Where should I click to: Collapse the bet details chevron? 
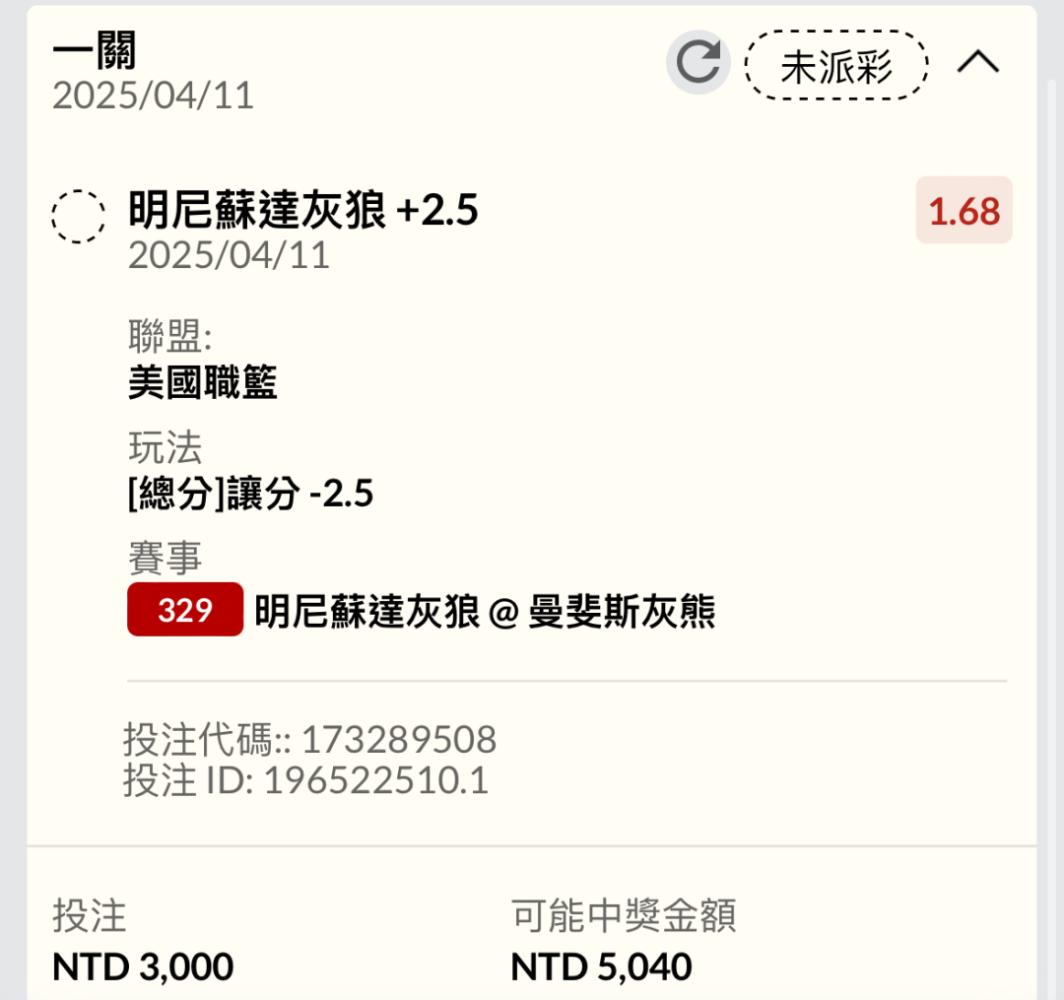pyautogui.click(x=978, y=62)
